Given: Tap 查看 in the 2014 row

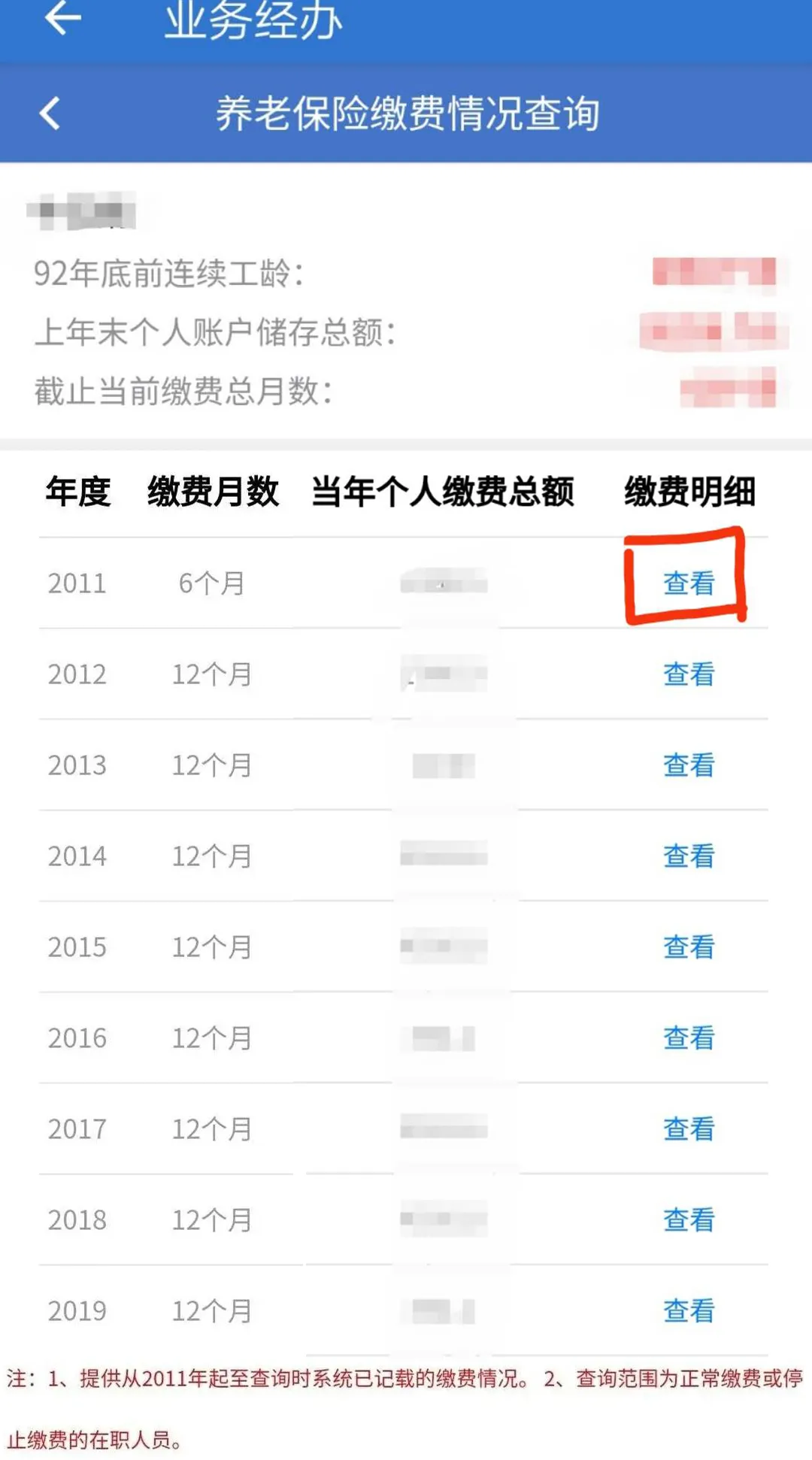Looking at the screenshot, I should pyautogui.click(x=688, y=856).
